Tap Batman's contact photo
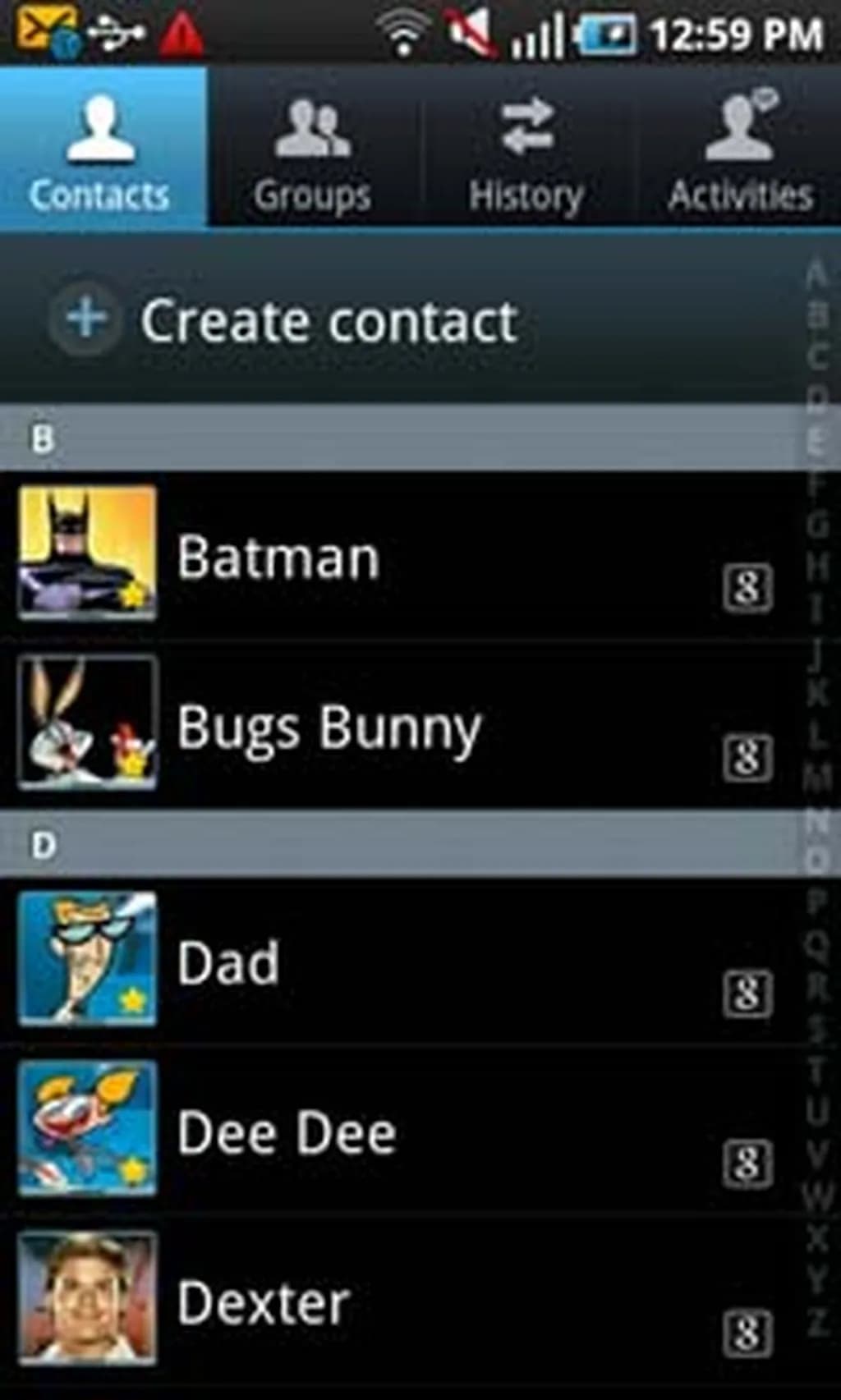 pos(87,552)
